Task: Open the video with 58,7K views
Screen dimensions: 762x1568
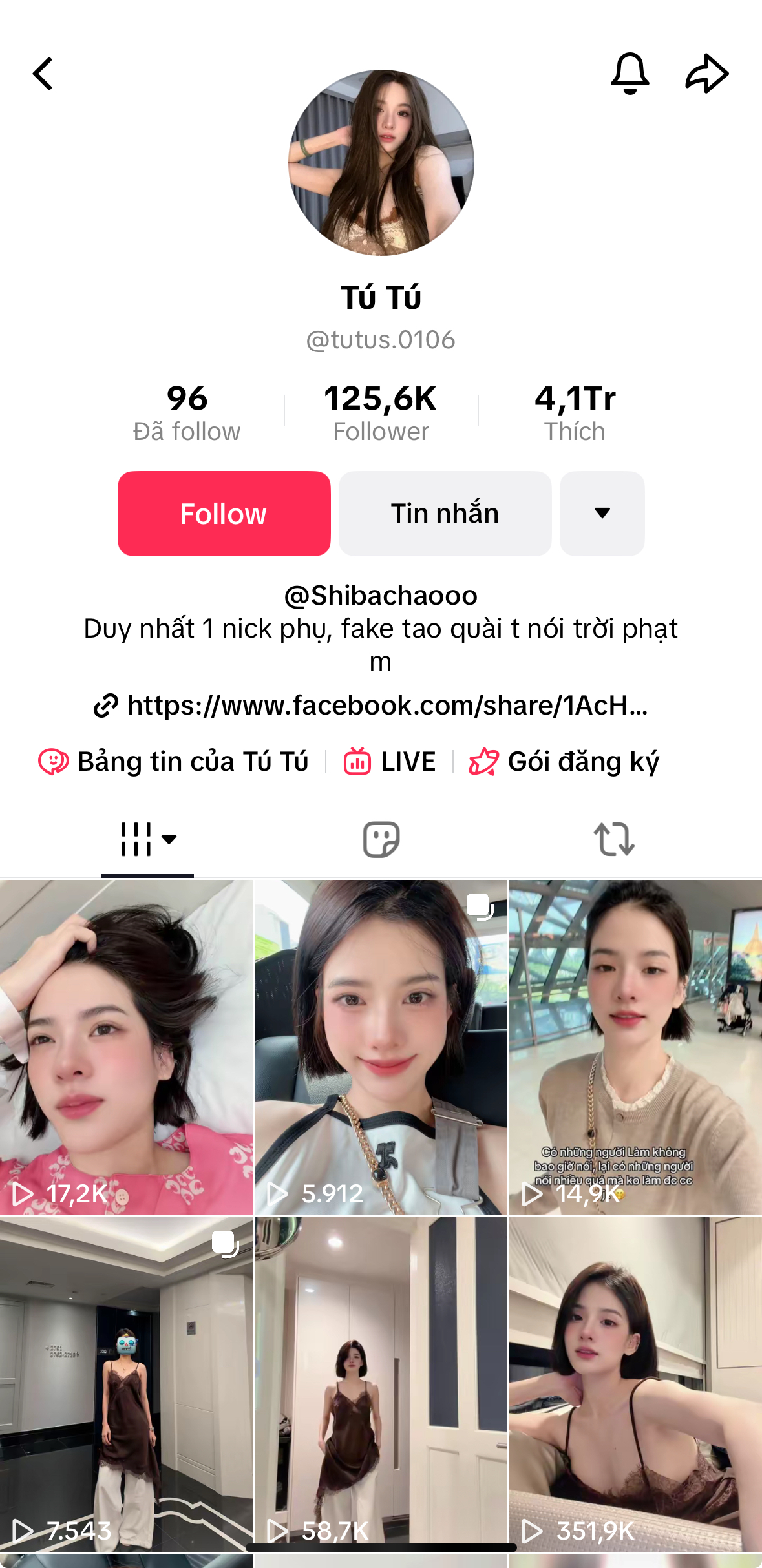Action: click(381, 1383)
